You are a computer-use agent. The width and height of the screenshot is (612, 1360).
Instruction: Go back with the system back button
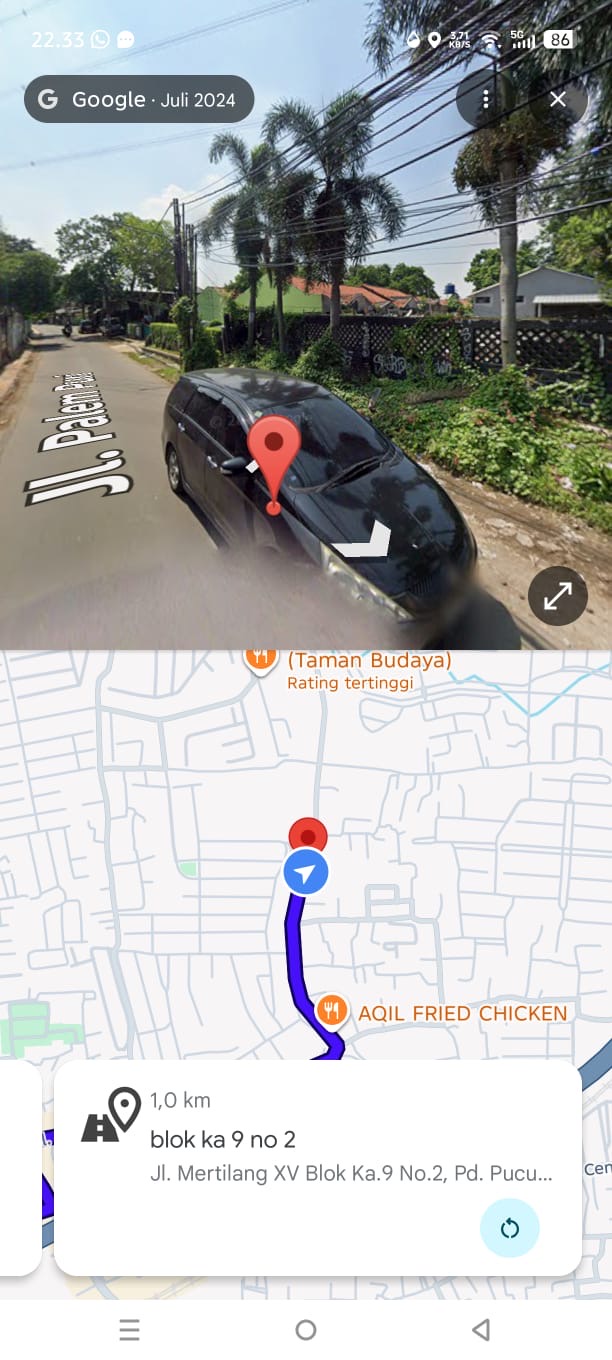(x=481, y=1329)
